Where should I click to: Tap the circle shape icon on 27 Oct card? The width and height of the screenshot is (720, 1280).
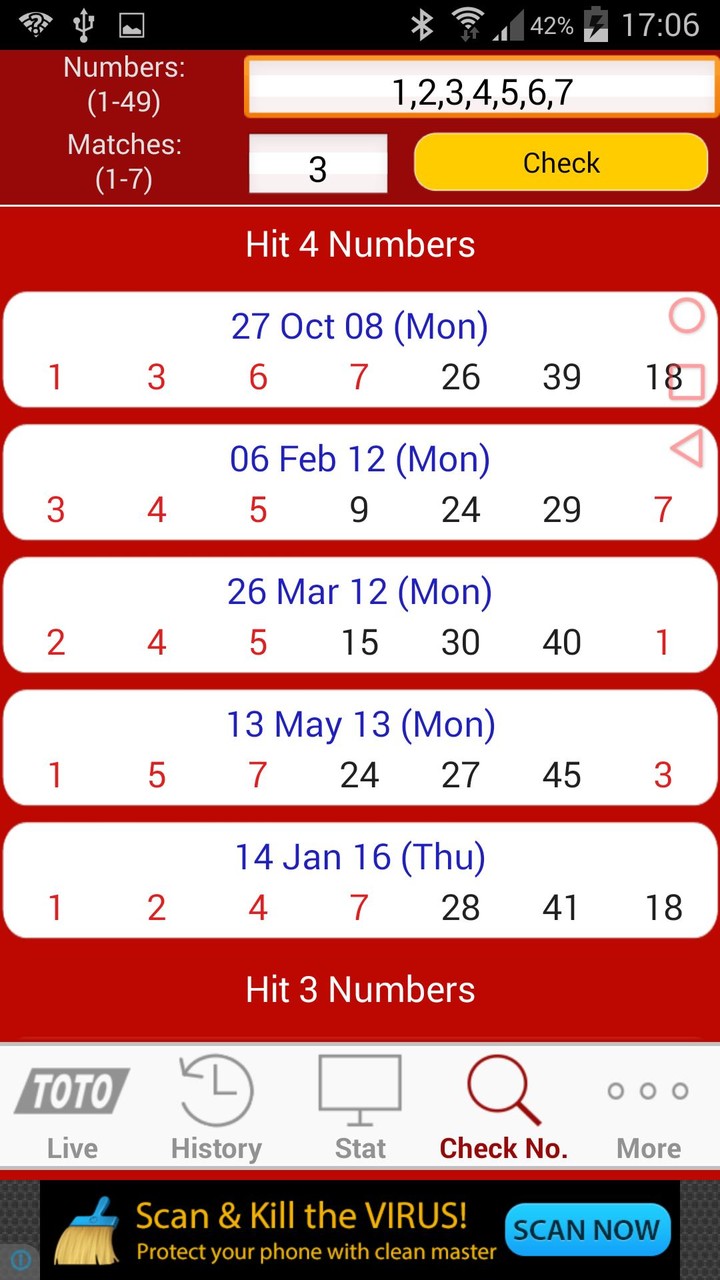click(687, 316)
